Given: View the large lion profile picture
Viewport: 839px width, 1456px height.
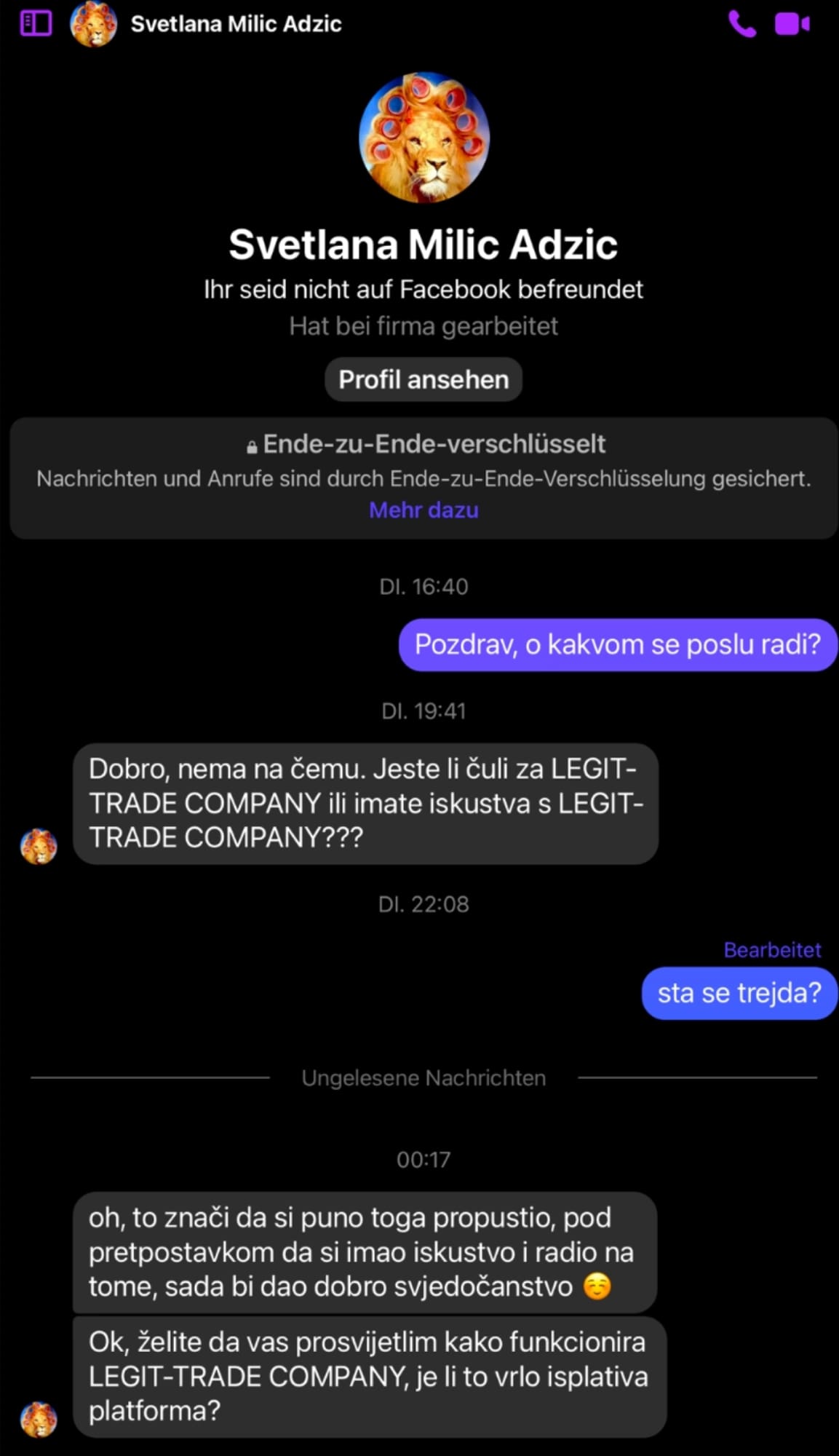Looking at the screenshot, I should pyautogui.click(x=424, y=137).
